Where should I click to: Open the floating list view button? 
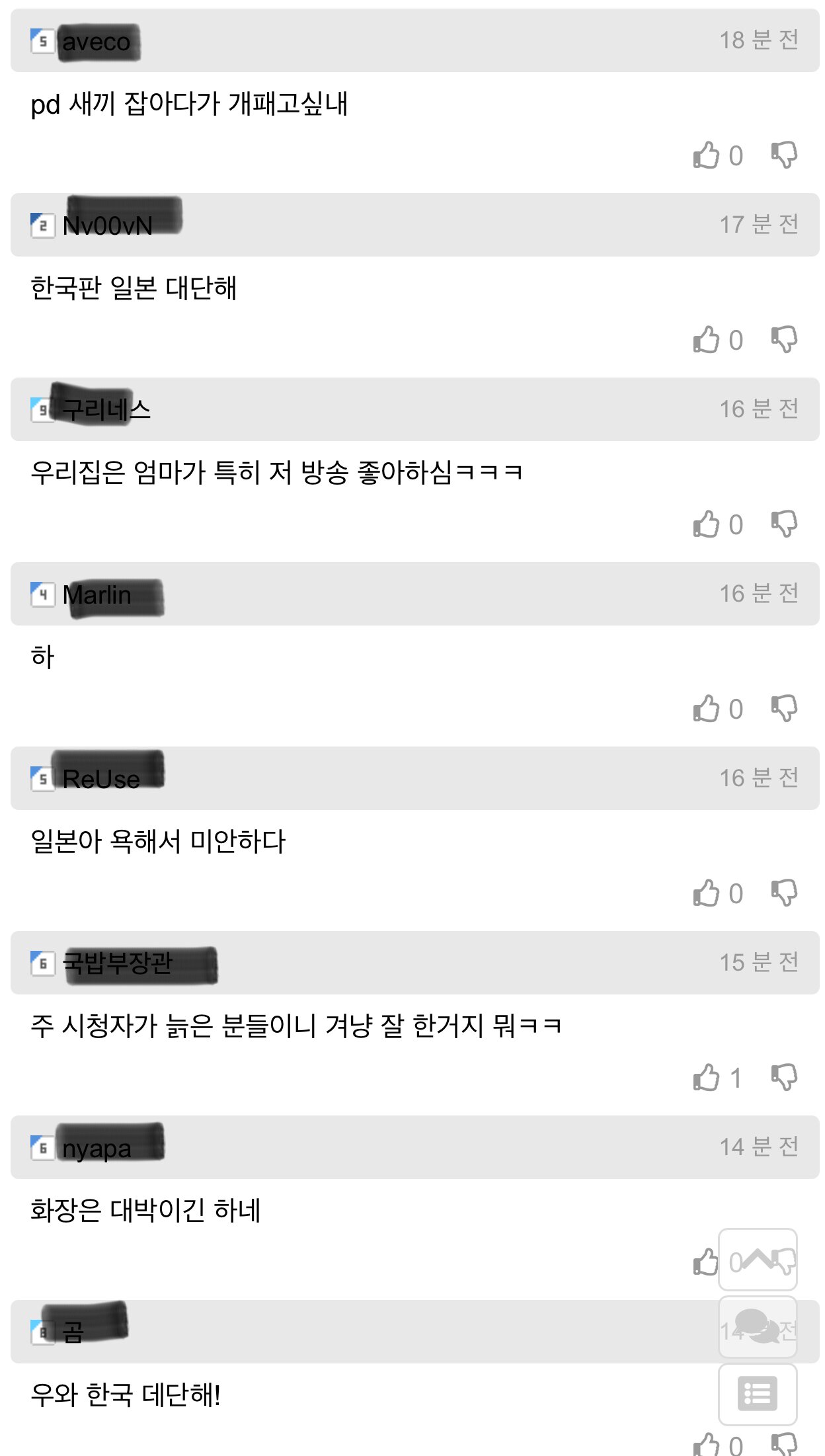pos(758,1394)
